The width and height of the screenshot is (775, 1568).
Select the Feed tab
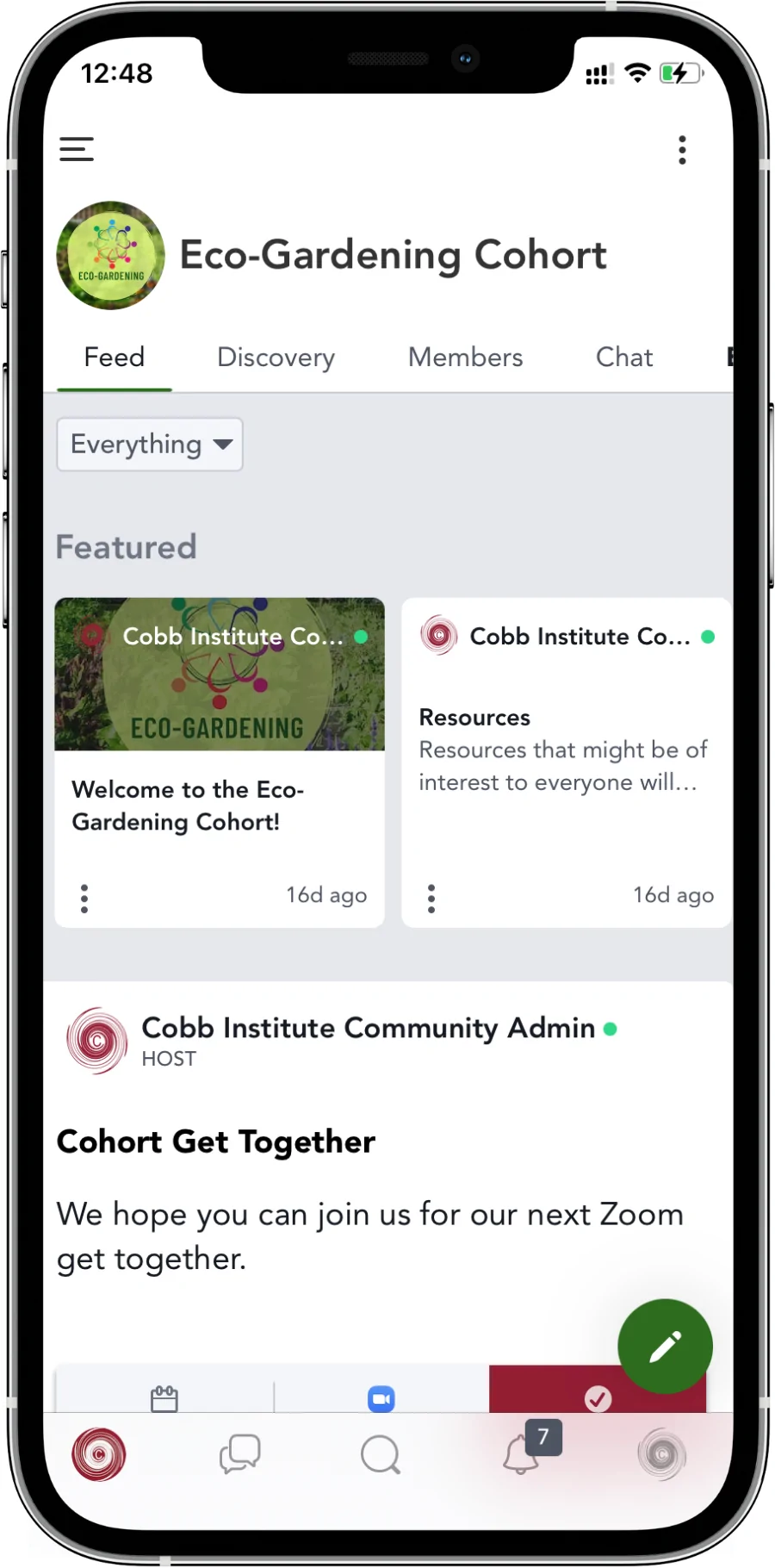pyautogui.click(x=115, y=358)
